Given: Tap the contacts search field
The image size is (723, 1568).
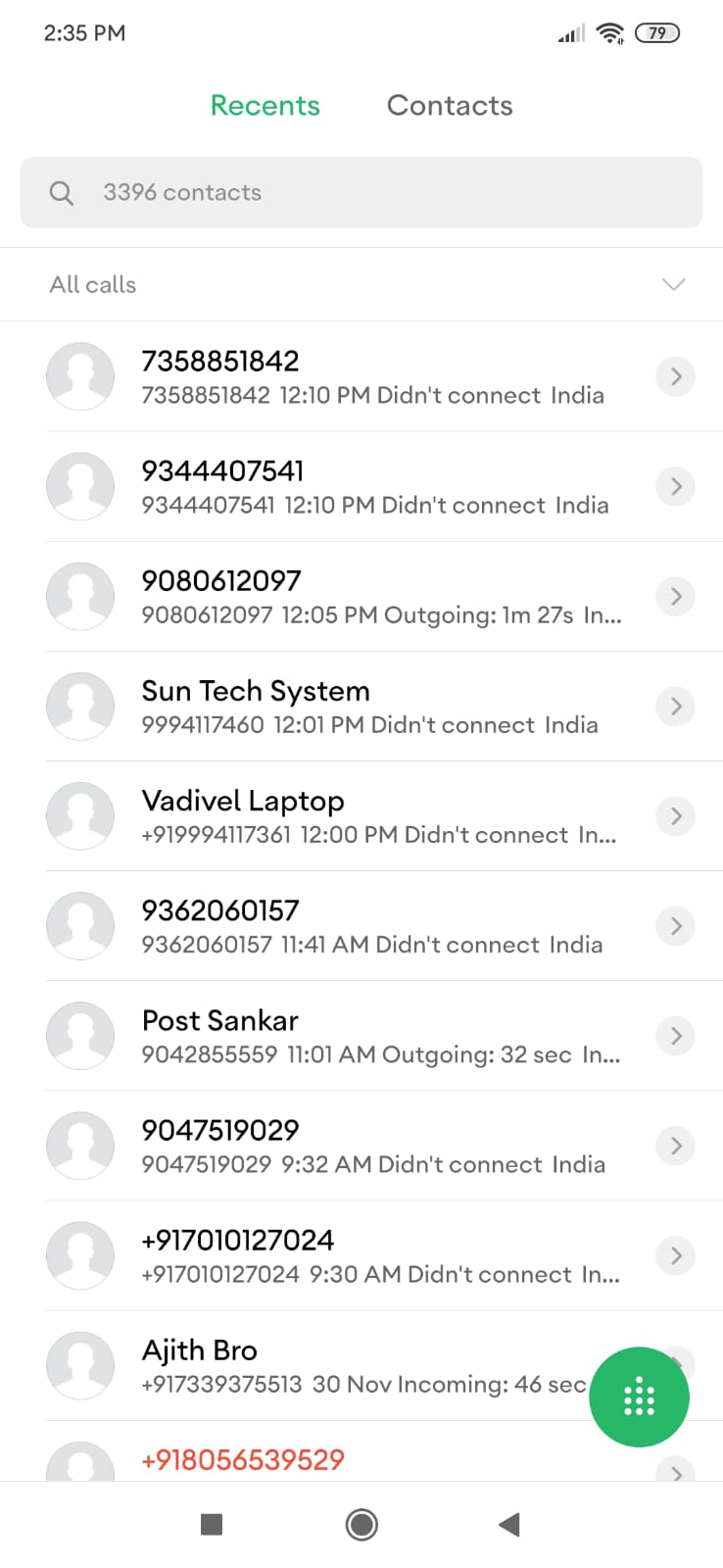Looking at the screenshot, I should (x=361, y=192).
